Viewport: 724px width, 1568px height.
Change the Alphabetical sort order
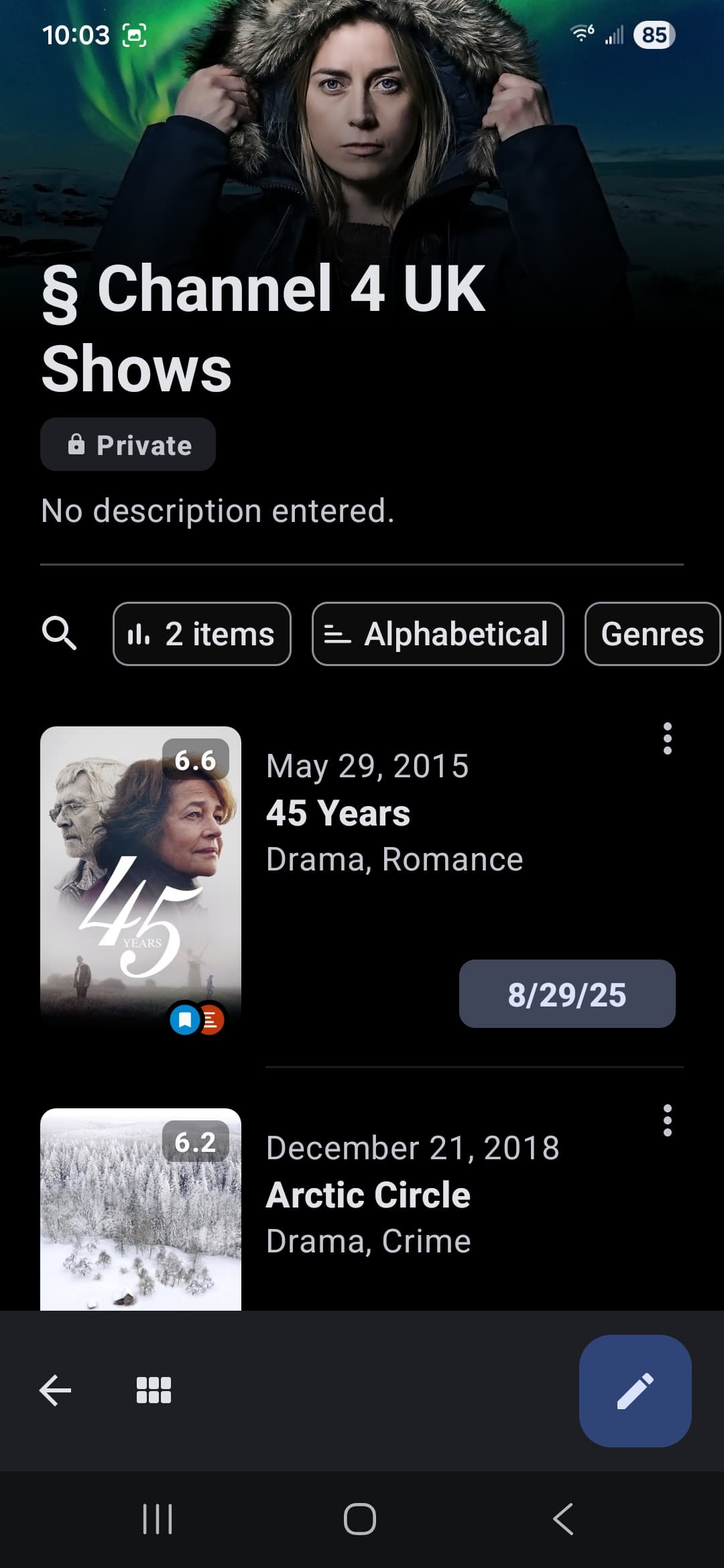click(438, 634)
